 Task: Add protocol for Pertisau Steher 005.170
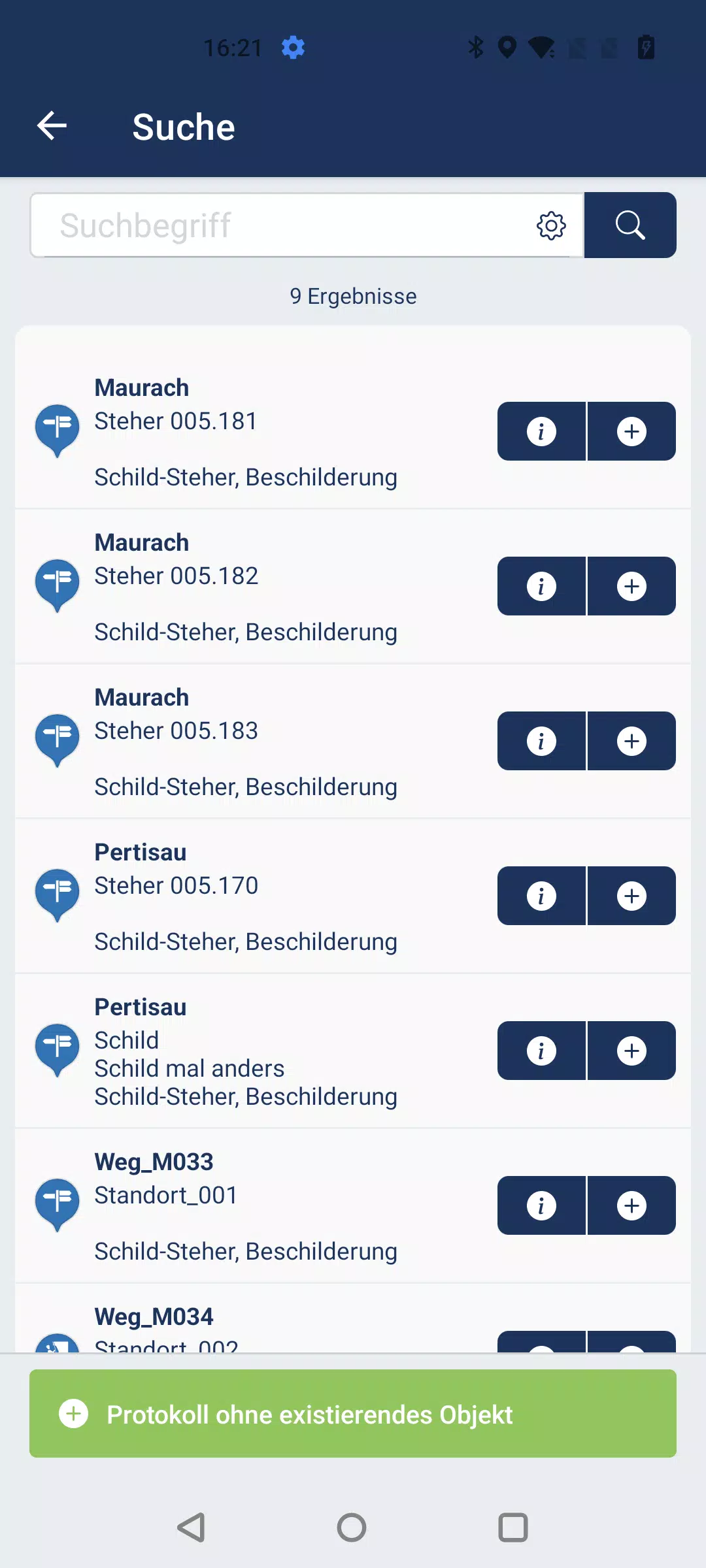[x=631, y=896]
